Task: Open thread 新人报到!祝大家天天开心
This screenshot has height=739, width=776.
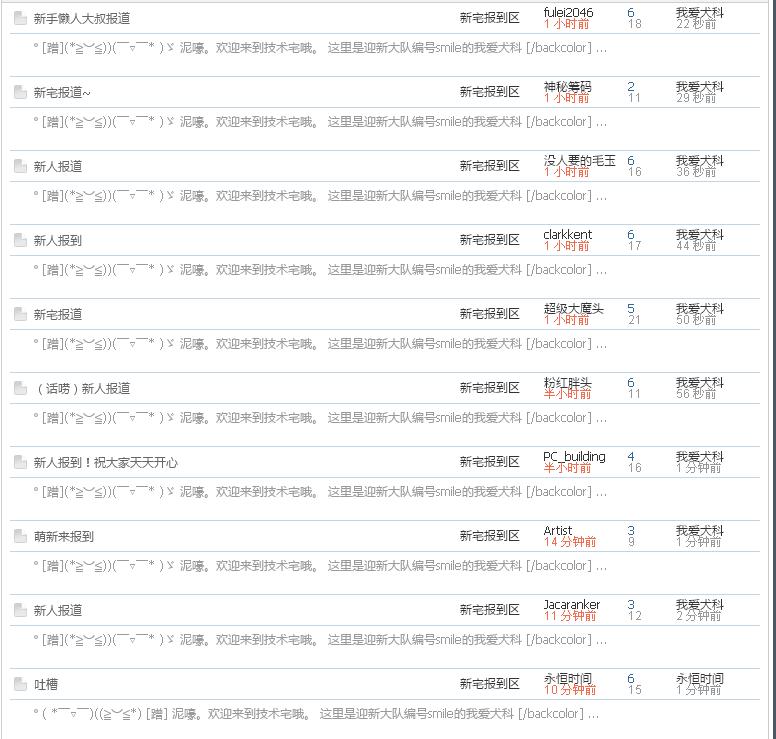Action: point(105,462)
